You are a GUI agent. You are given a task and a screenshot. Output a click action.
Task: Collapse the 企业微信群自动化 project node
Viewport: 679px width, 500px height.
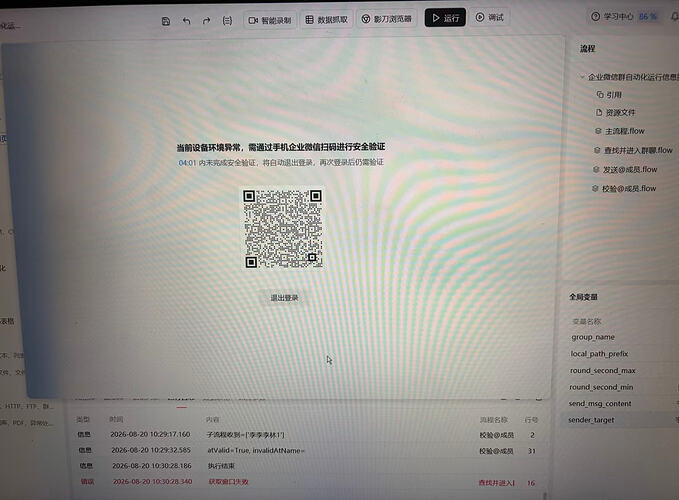click(x=582, y=77)
